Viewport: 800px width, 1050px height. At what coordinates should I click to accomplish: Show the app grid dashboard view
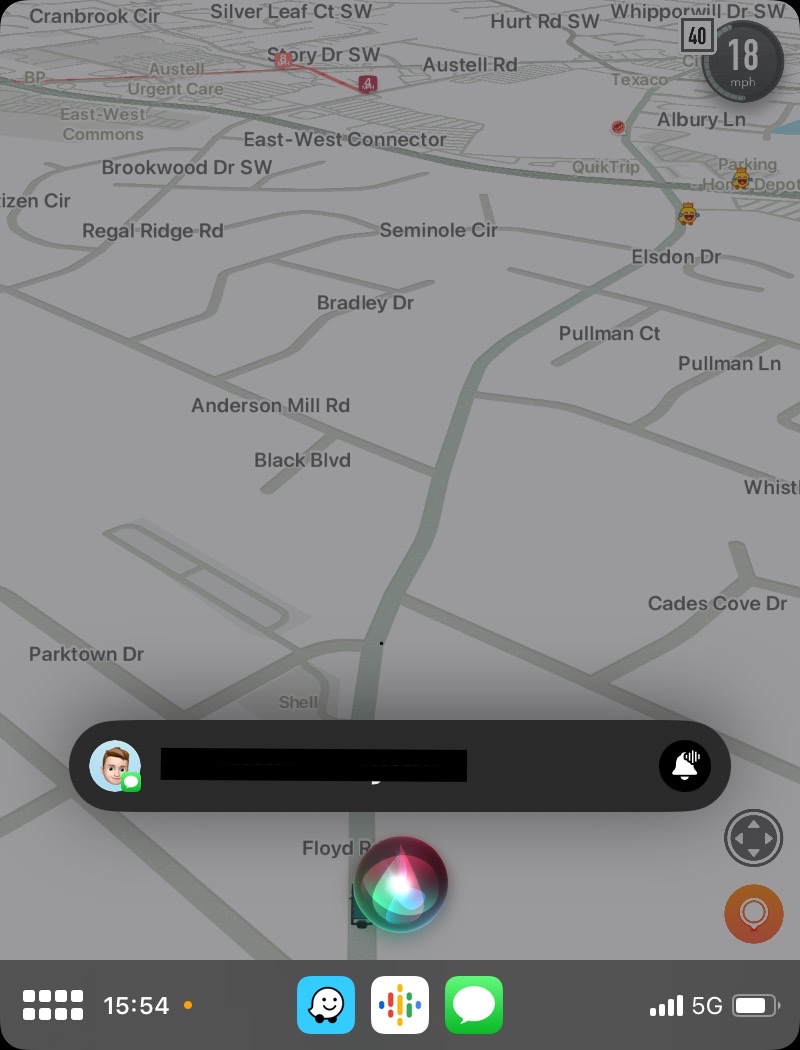coord(53,1005)
